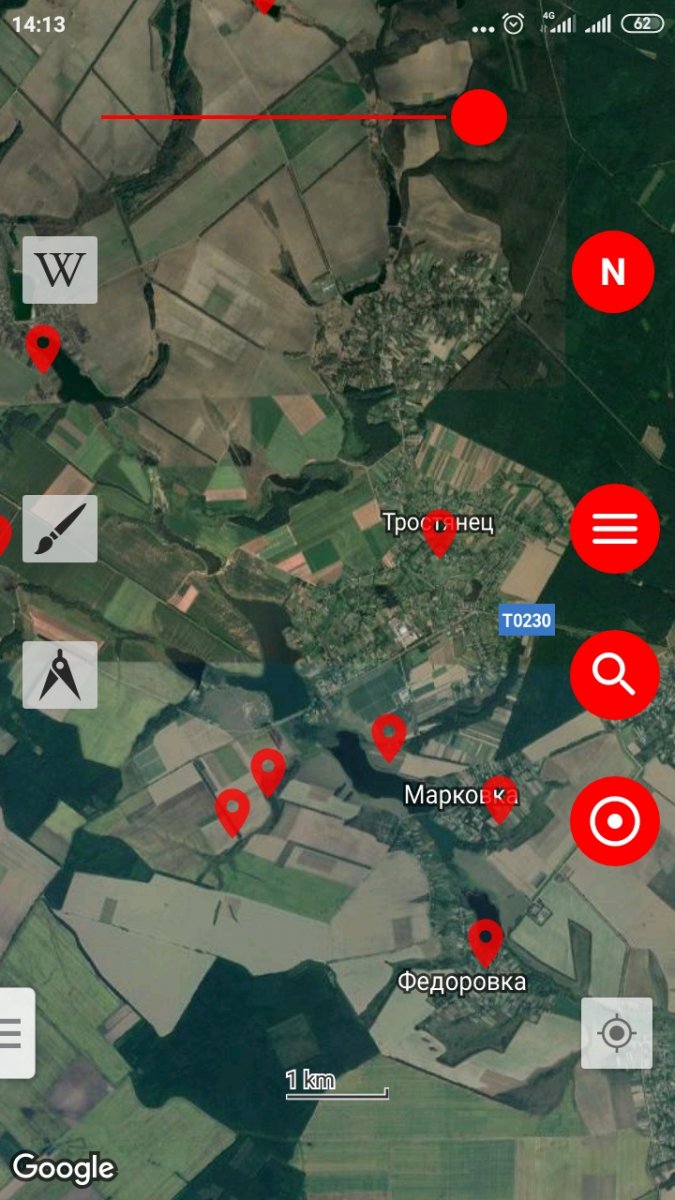Select the map pin above Федоровка
The image size is (675, 1200).
click(x=486, y=941)
